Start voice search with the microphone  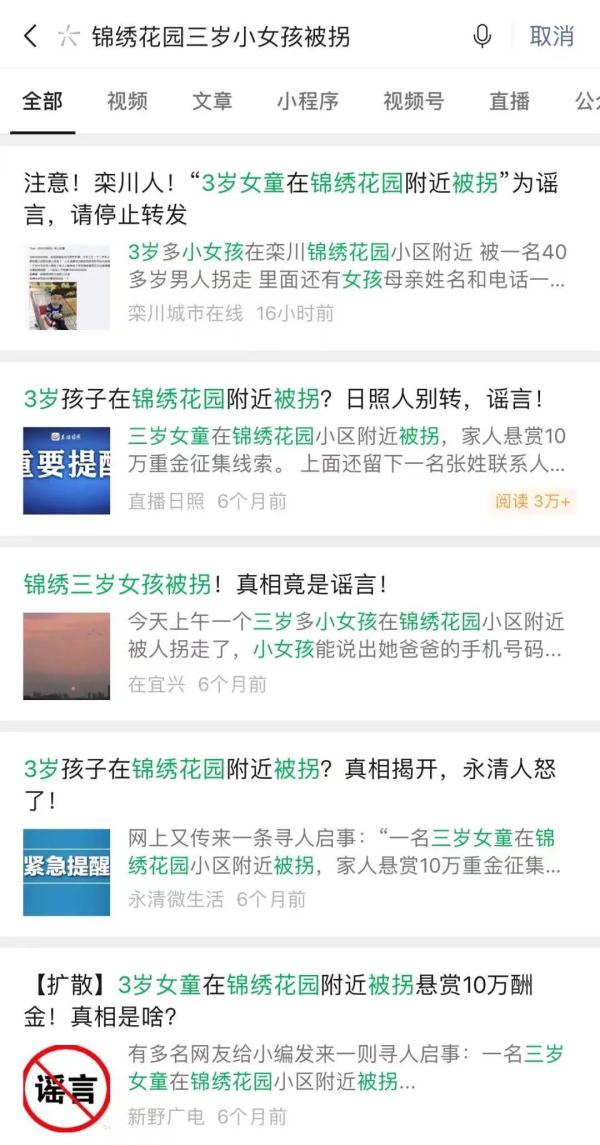pyautogui.click(x=482, y=37)
